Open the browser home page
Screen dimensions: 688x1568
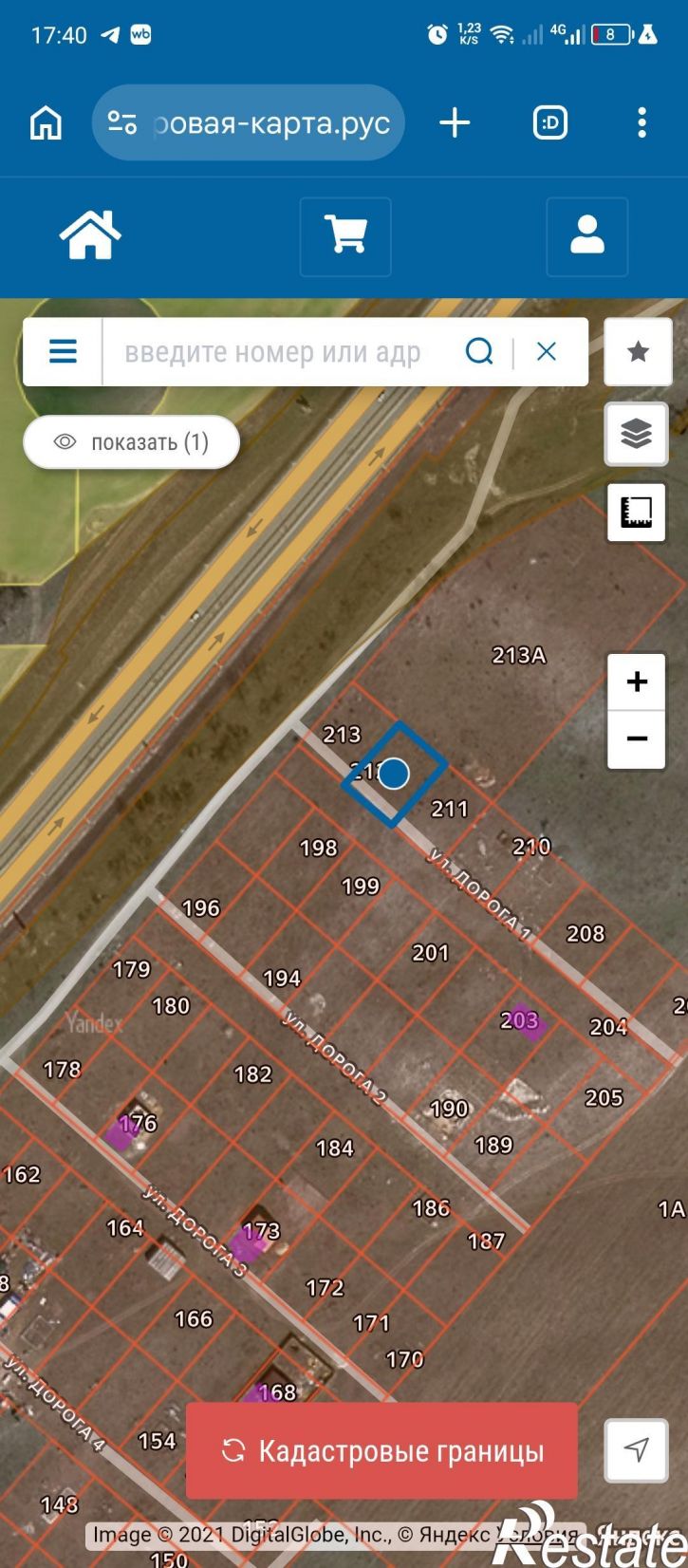pos(46,122)
